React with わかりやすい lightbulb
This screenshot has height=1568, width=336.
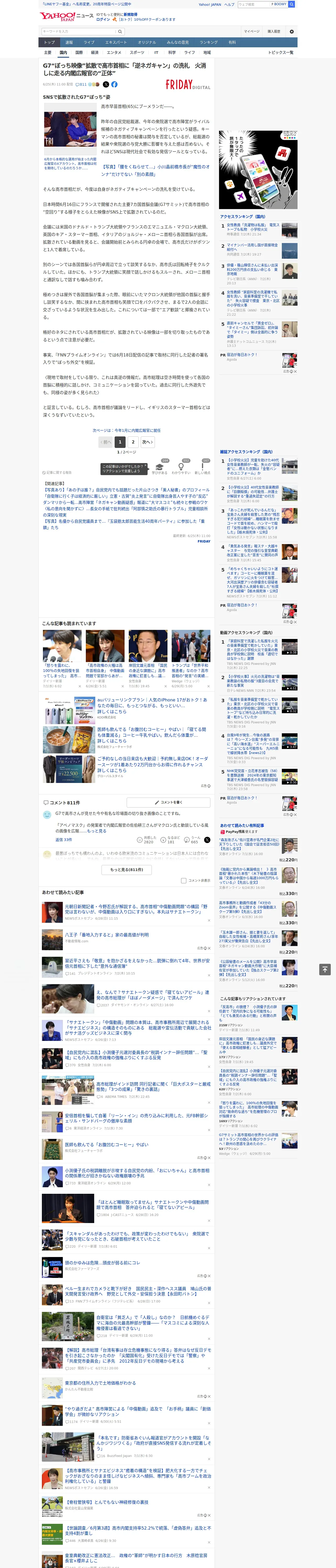181,468
